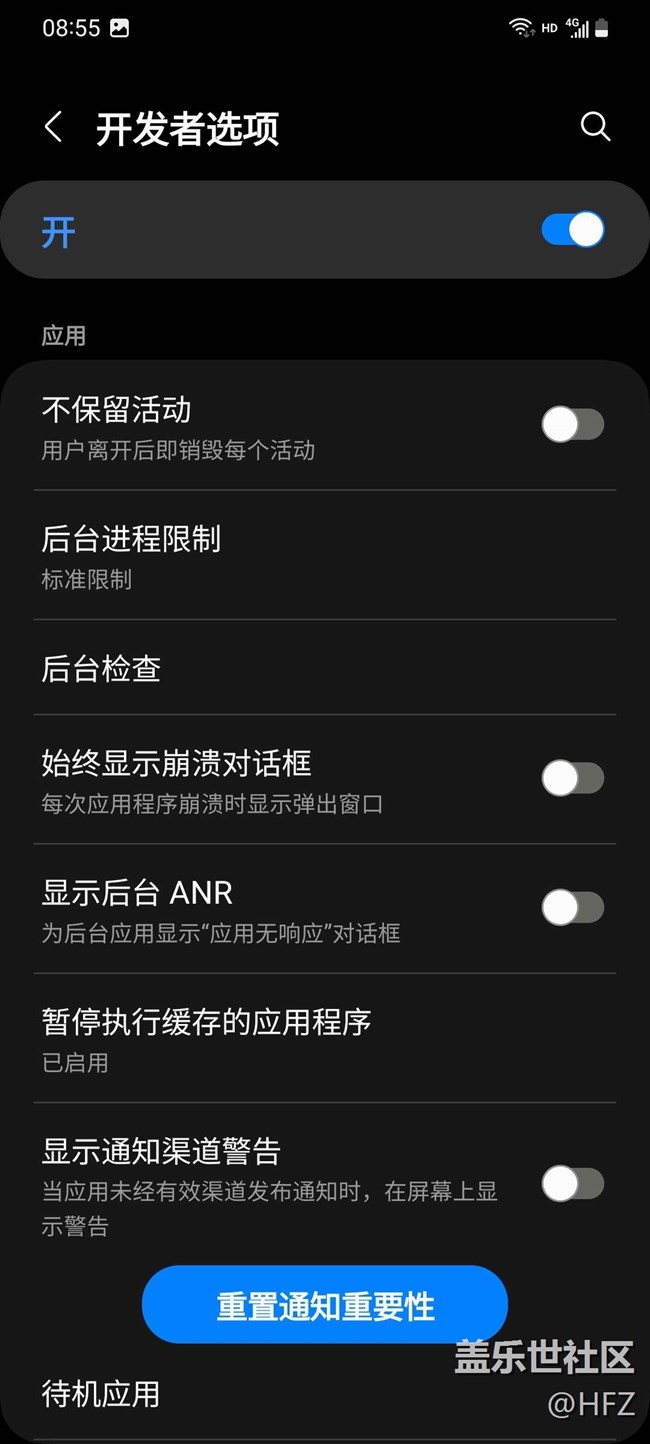The image size is (650, 1444).
Task: Enable the 不保留活动 toggle
Action: (573, 425)
